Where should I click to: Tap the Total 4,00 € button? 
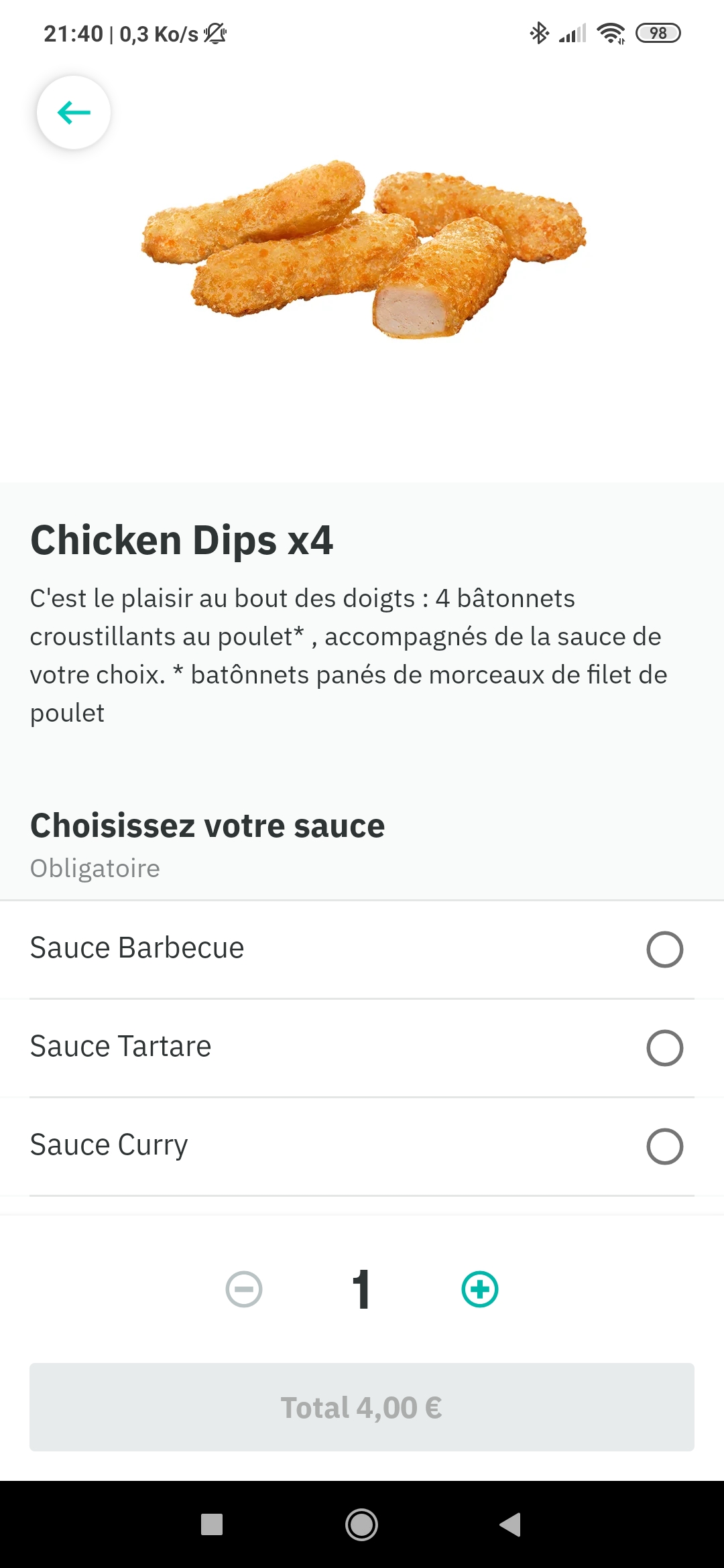coord(362,1407)
